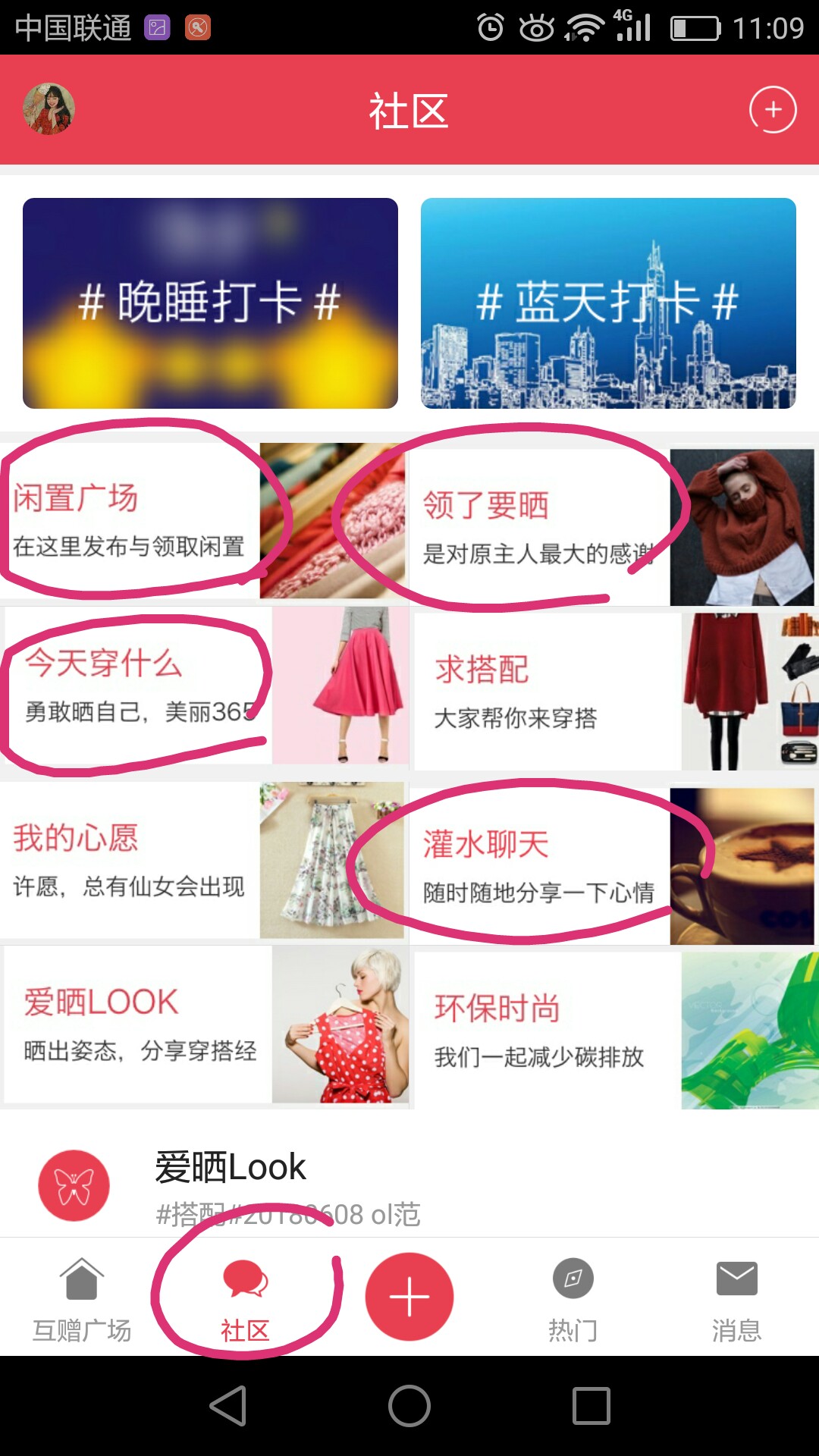Open the 环保时尚 section
This screenshot has width=819, height=1456.
[x=617, y=1030]
